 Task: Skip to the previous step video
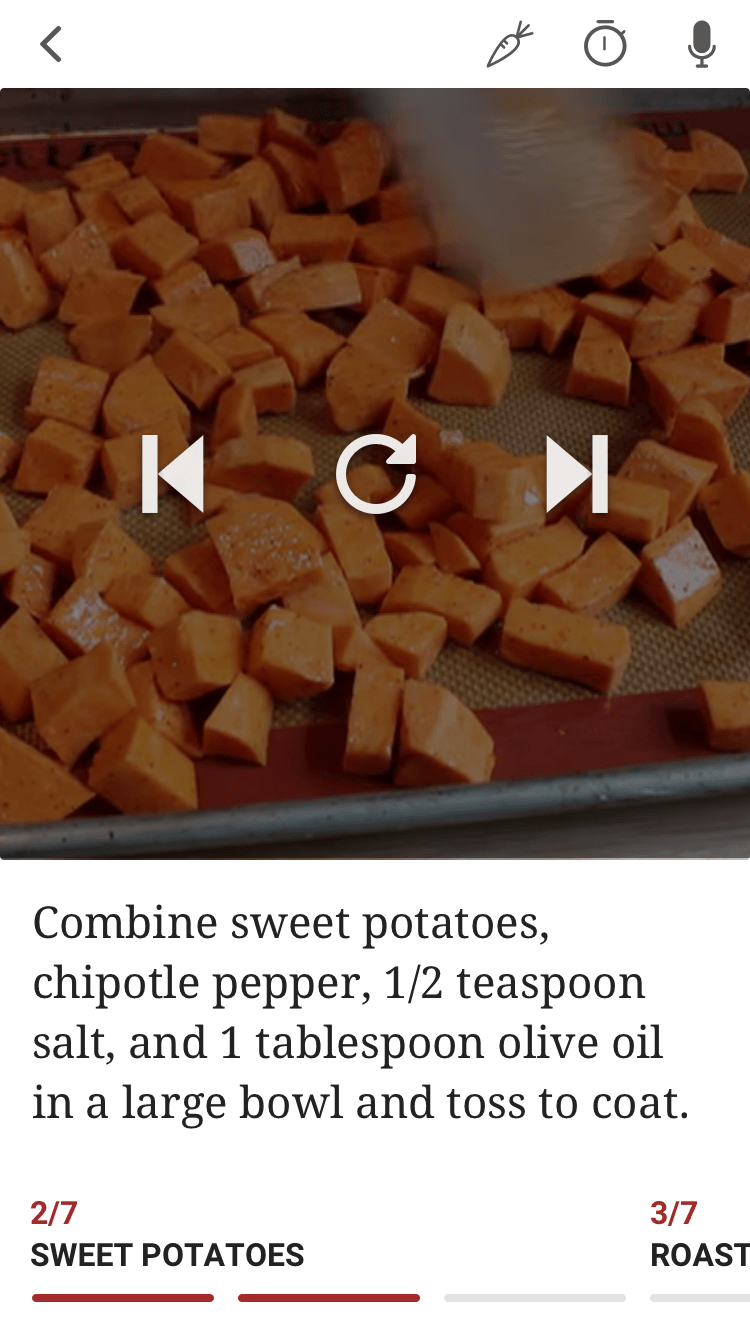(x=173, y=474)
